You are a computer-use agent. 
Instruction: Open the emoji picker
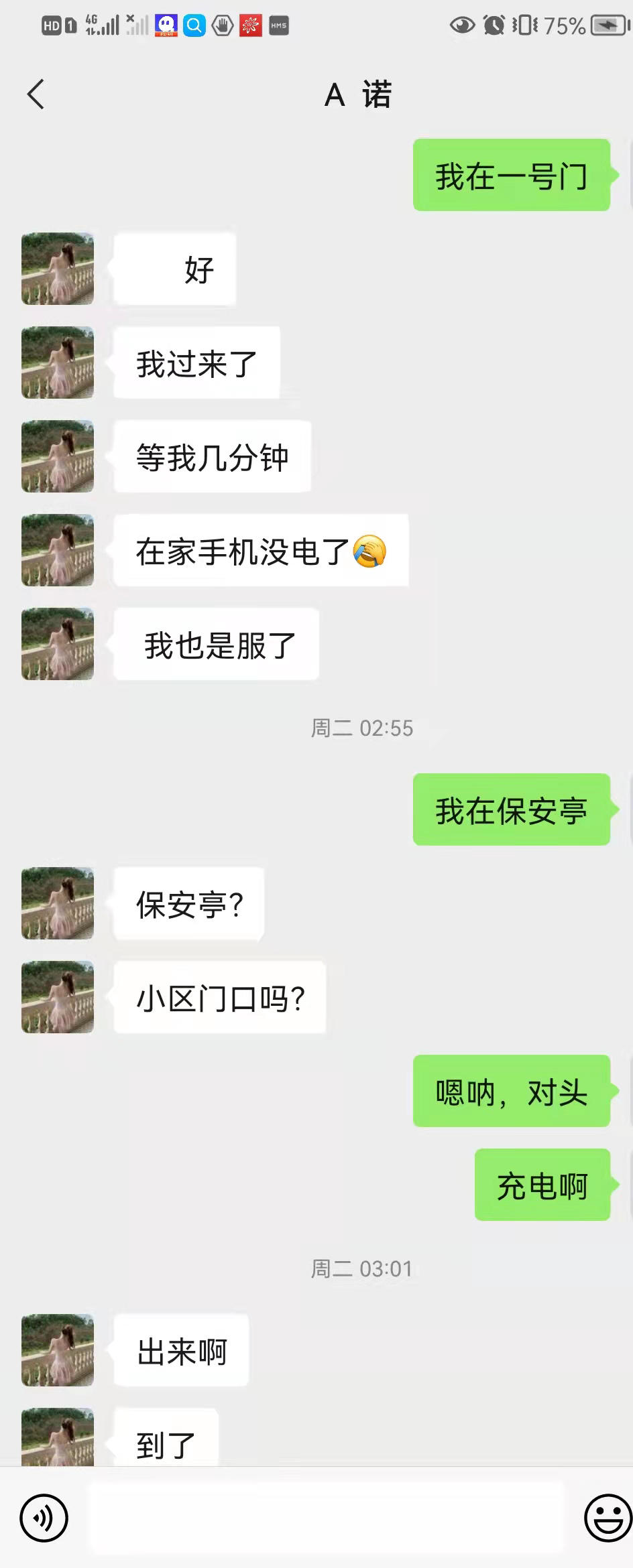click(x=608, y=1518)
